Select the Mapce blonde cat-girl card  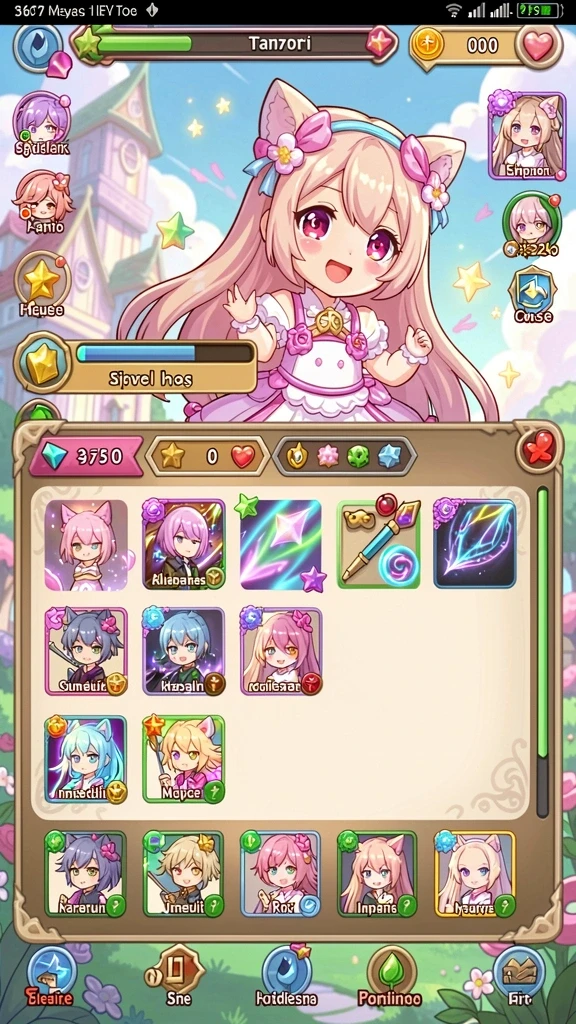coord(184,759)
